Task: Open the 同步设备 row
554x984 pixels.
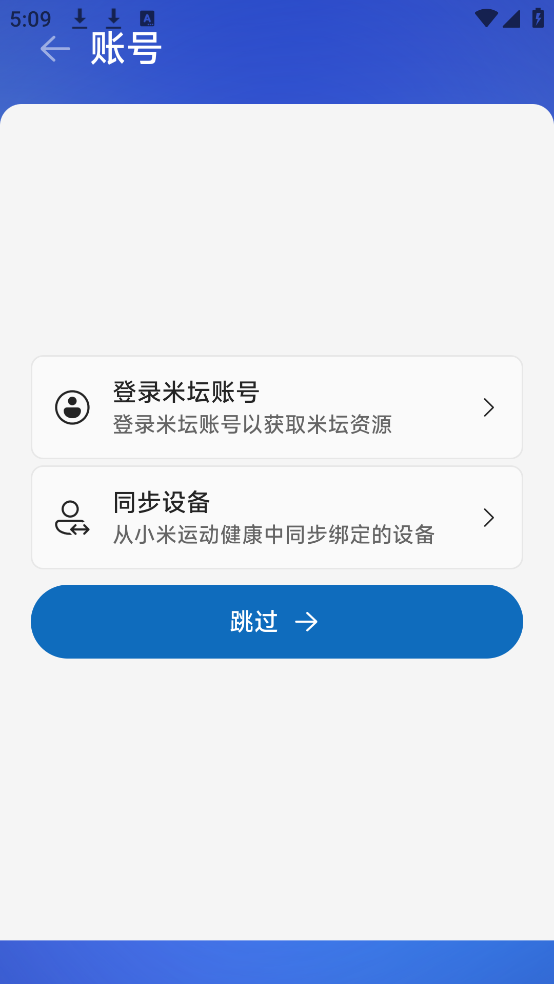Action: (277, 517)
